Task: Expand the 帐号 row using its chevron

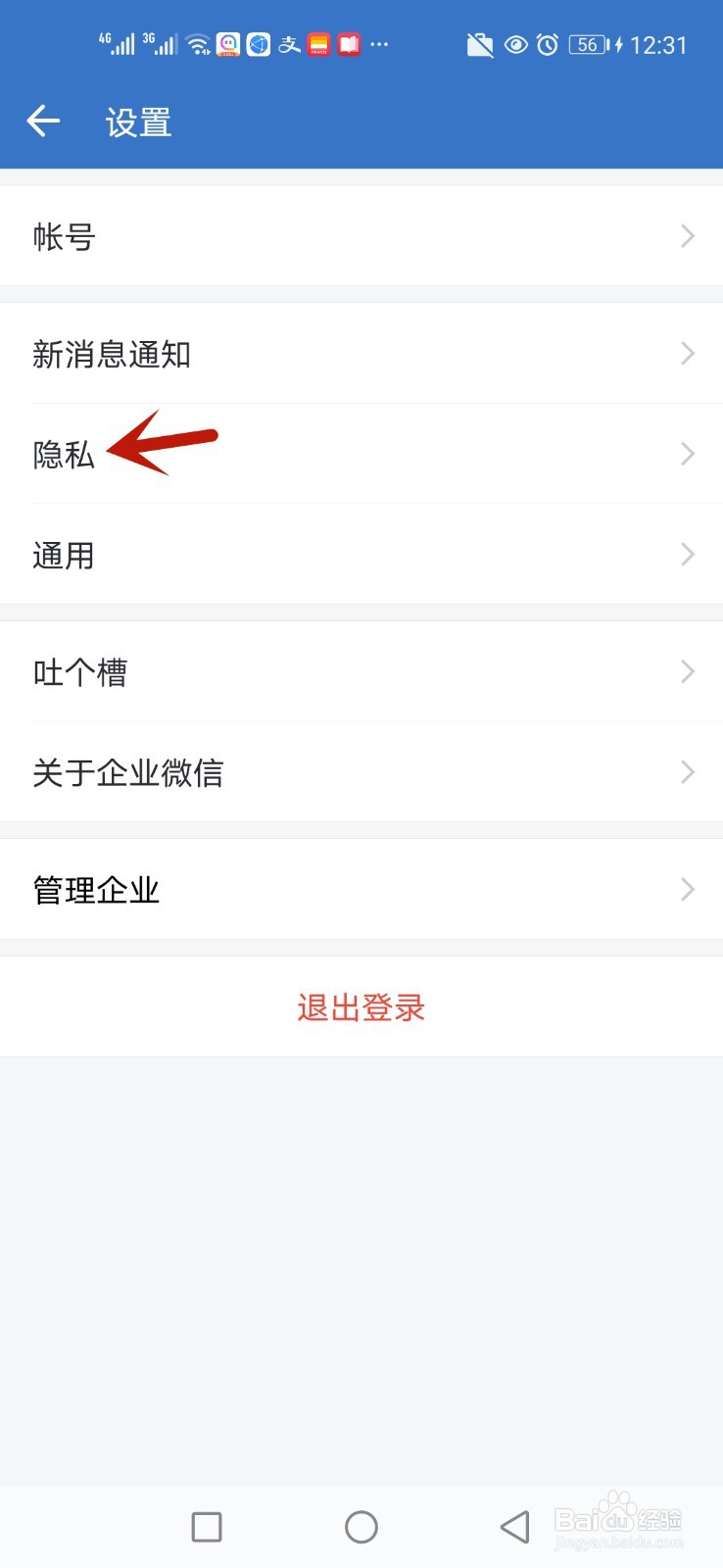Action: (687, 236)
